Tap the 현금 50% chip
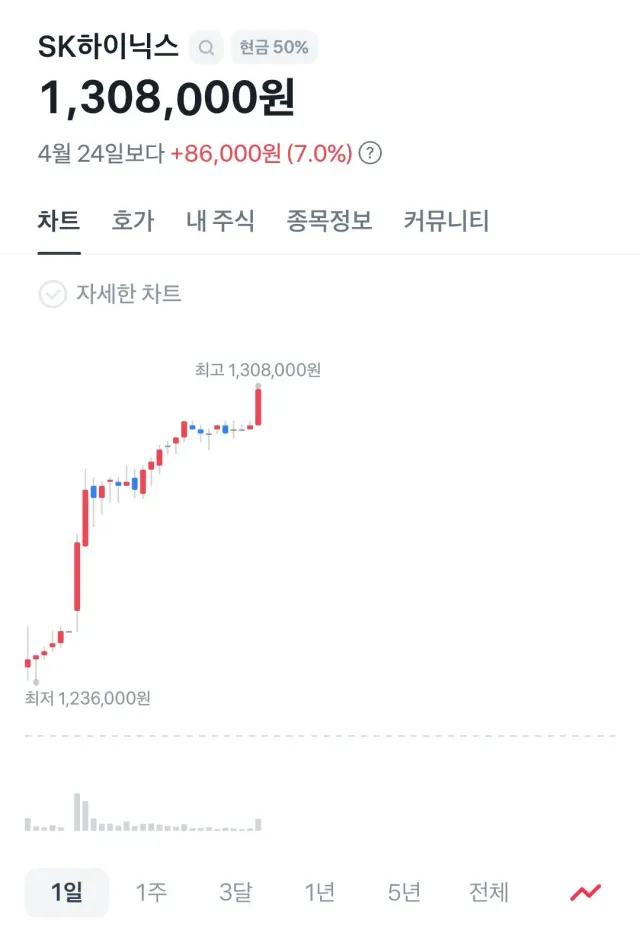 coord(274,47)
